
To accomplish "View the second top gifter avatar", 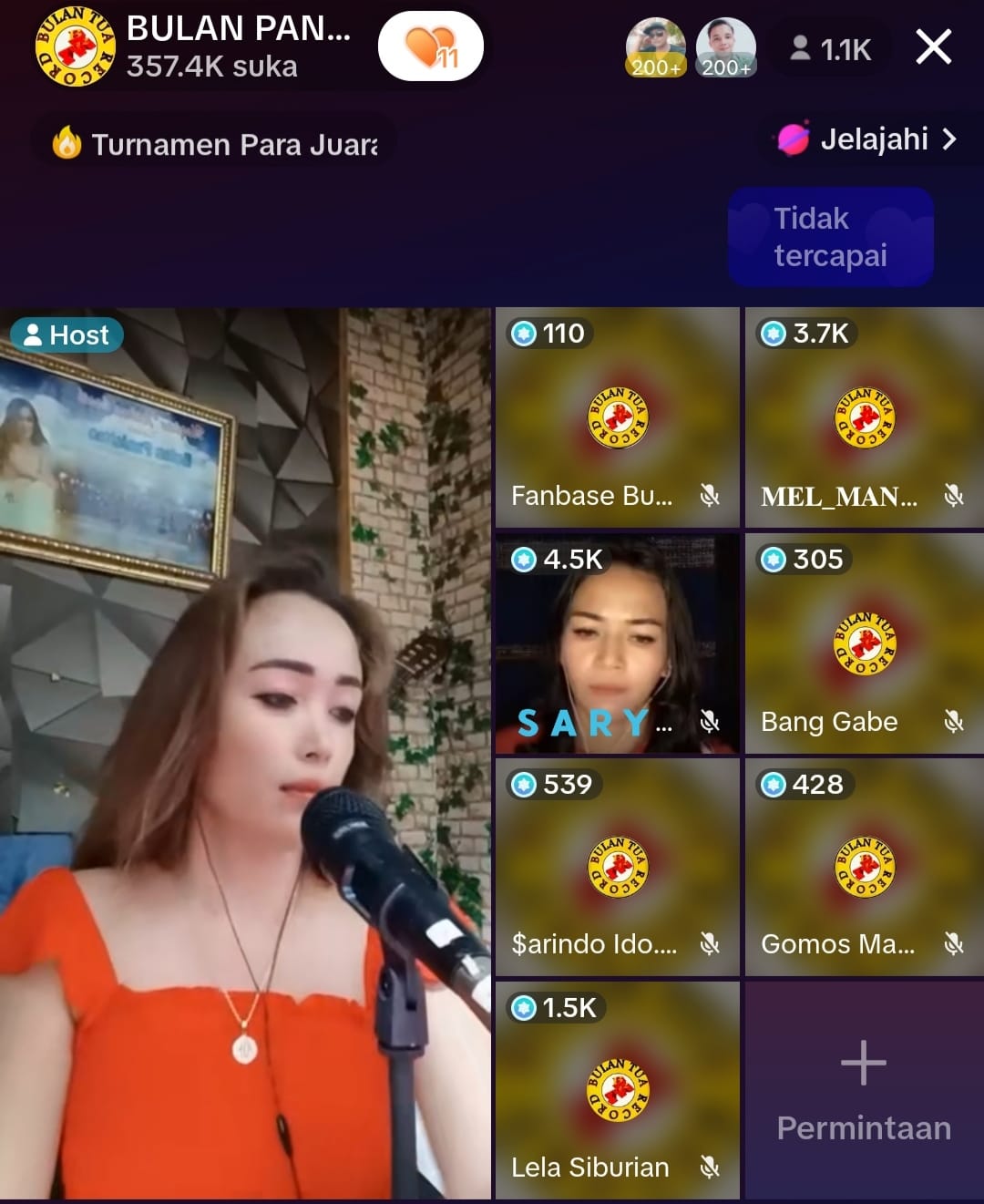I will coord(726,46).
